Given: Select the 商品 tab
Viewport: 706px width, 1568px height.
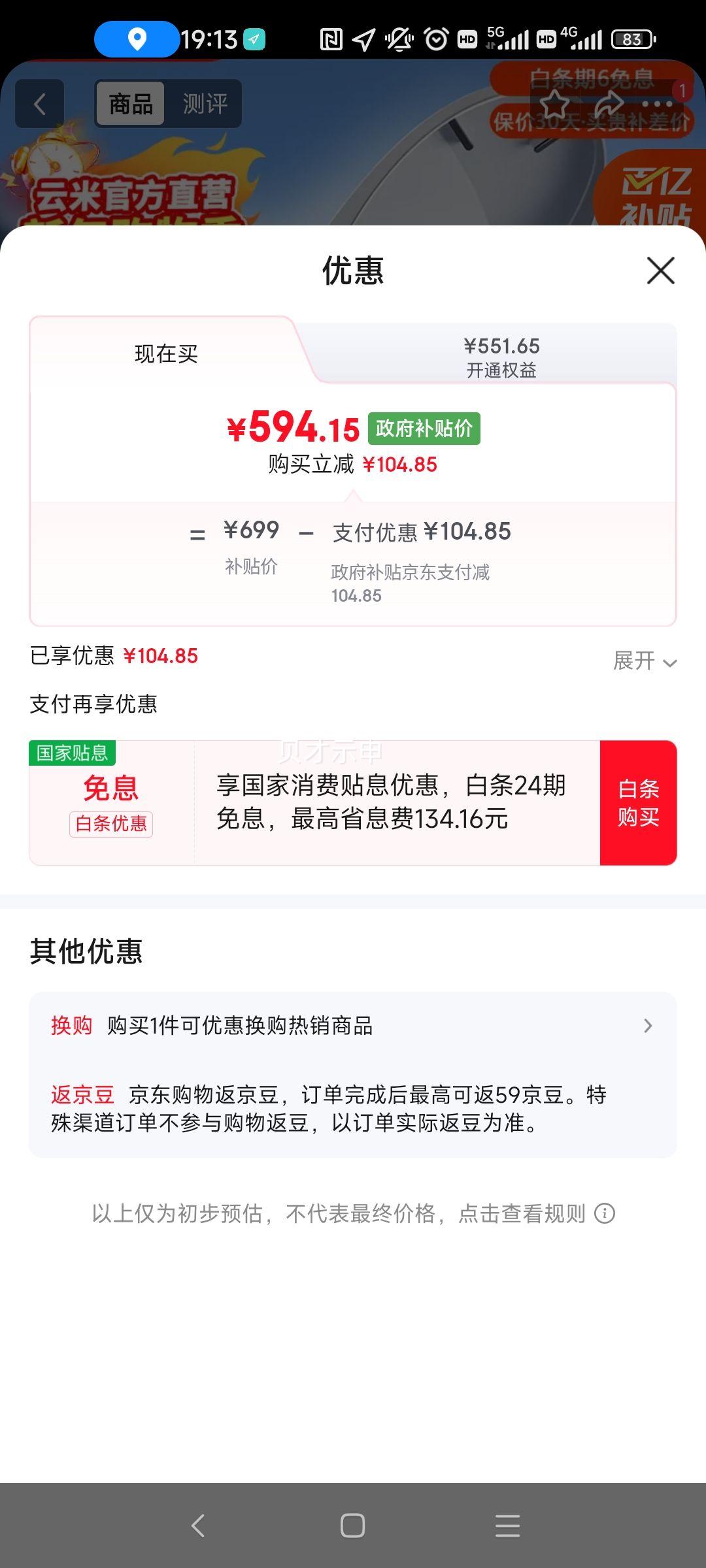Looking at the screenshot, I should pyautogui.click(x=129, y=102).
